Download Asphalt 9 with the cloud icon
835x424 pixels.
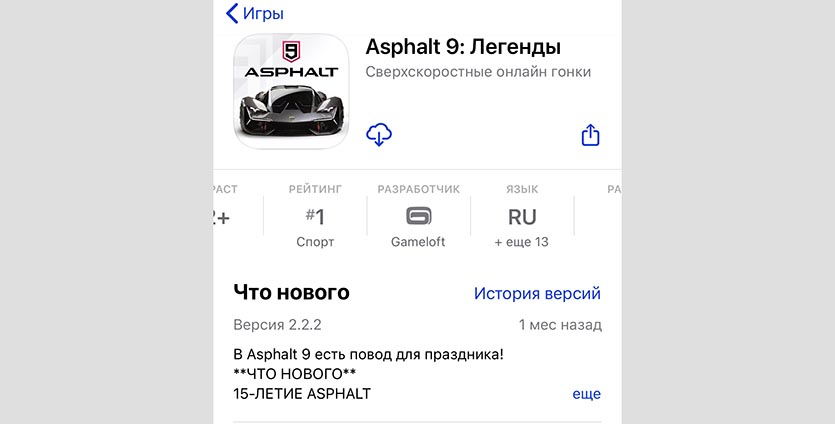point(379,134)
